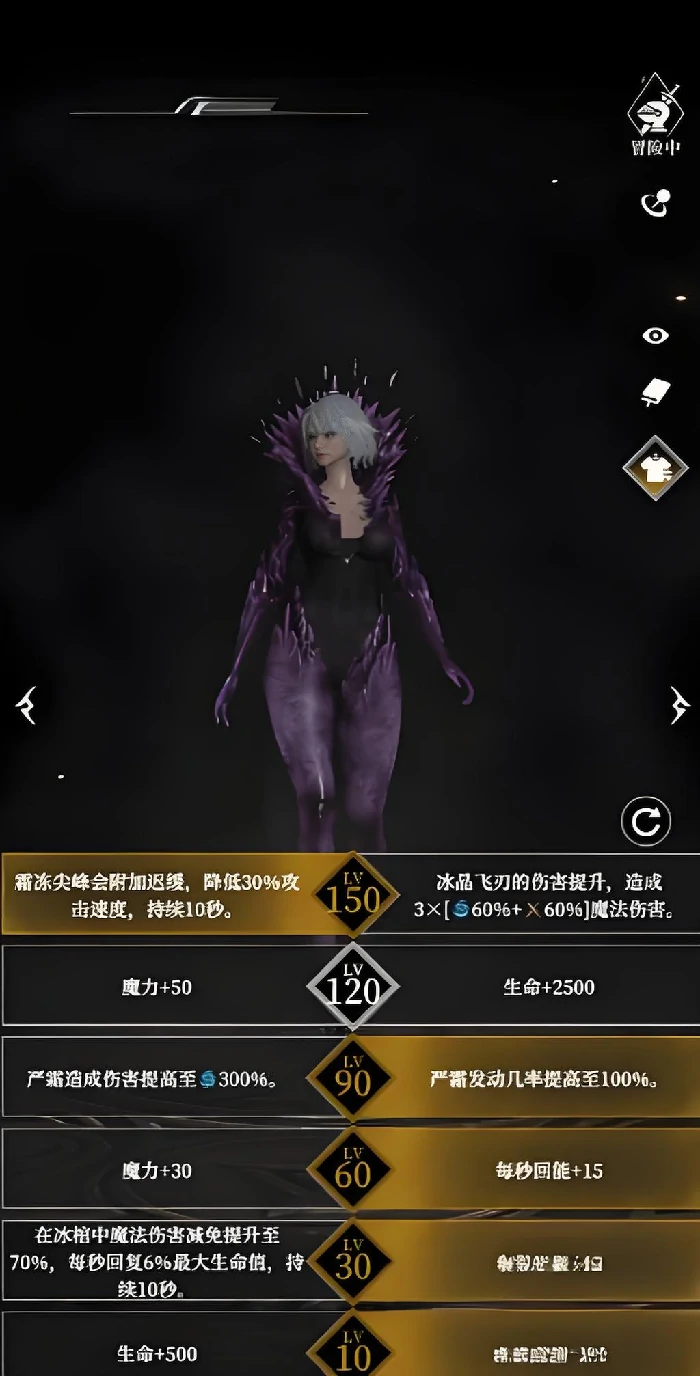Select LV90 talent 严霜发动几率提高至100%

pos(548,1079)
